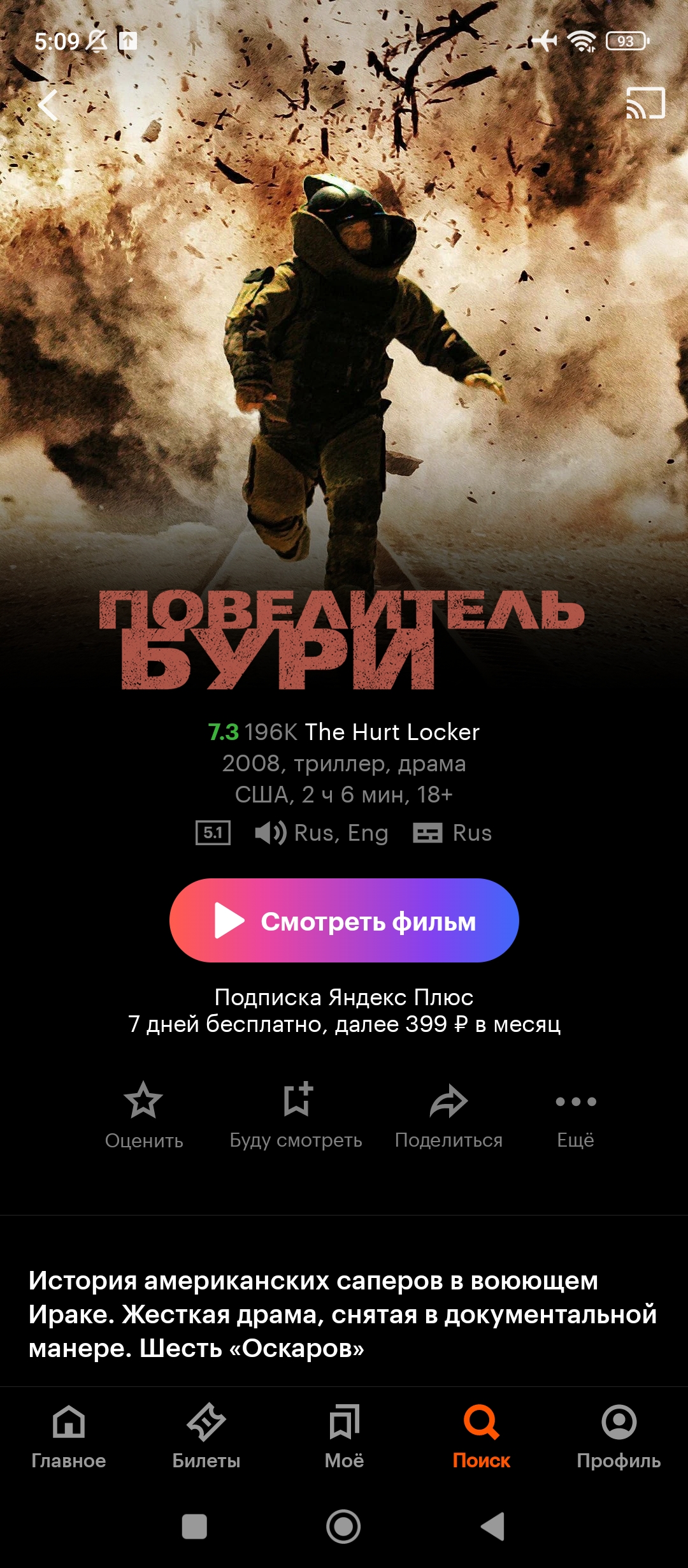Share the movie via Поделиться
688x1568 pixels.
pos(449,1116)
